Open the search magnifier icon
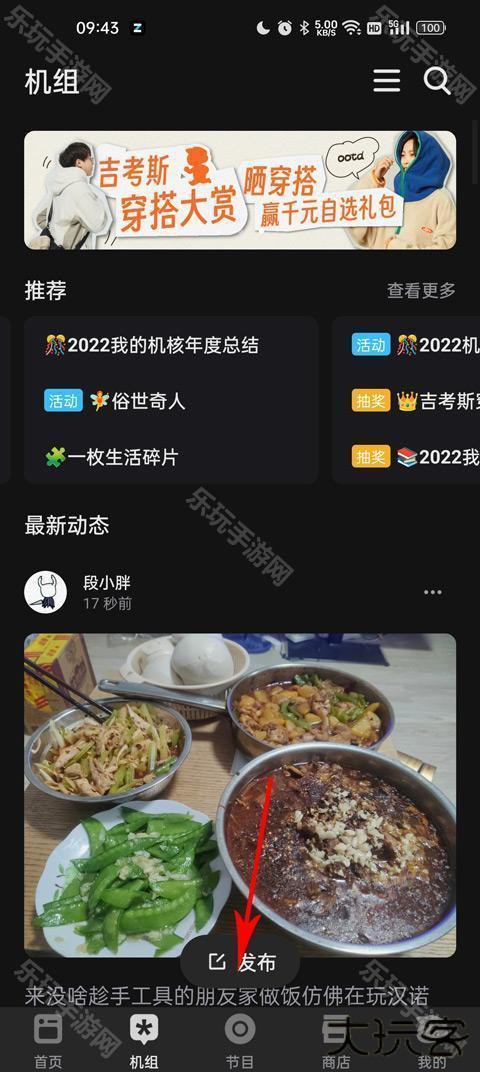The height and width of the screenshot is (1072, 480). [437, 81]
